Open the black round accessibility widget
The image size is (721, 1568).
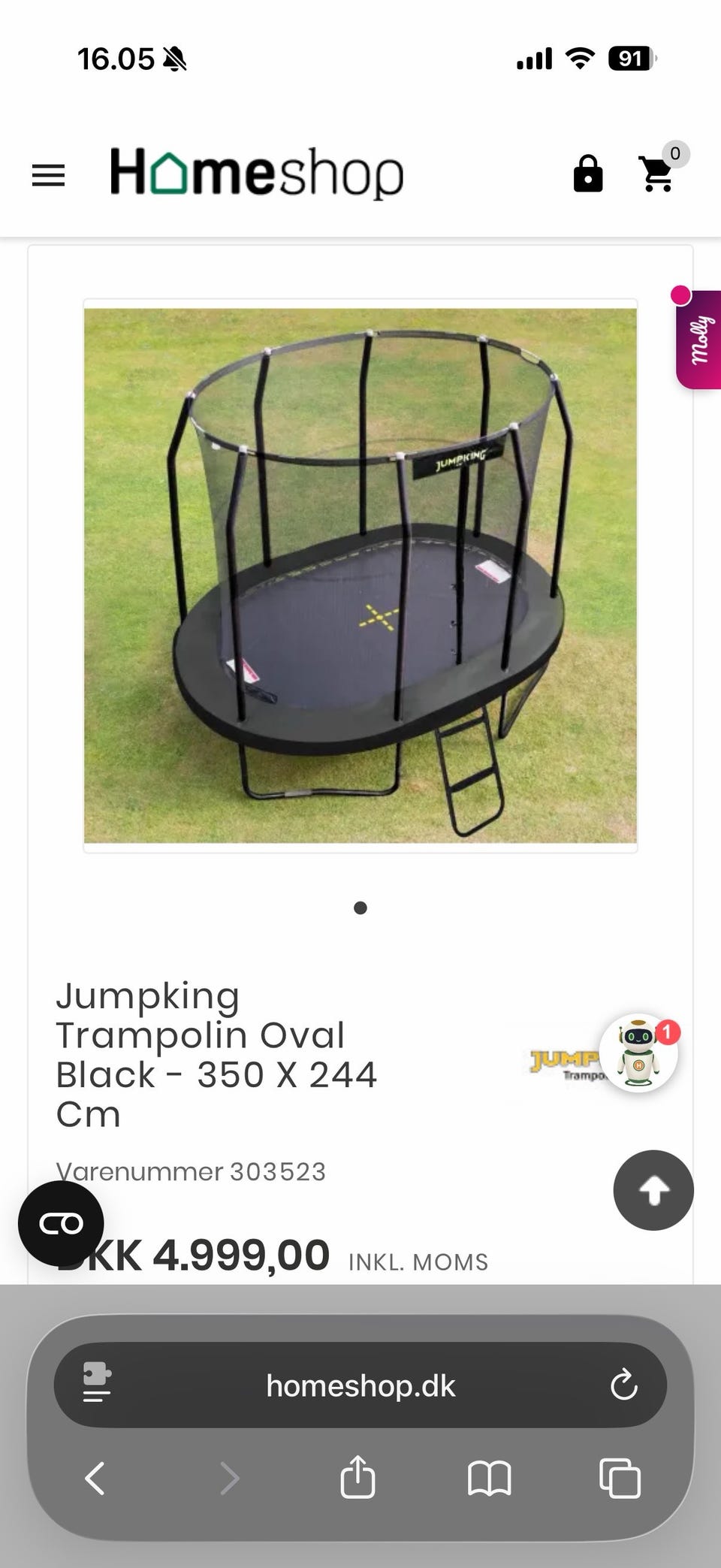(x=61, y=1223)
